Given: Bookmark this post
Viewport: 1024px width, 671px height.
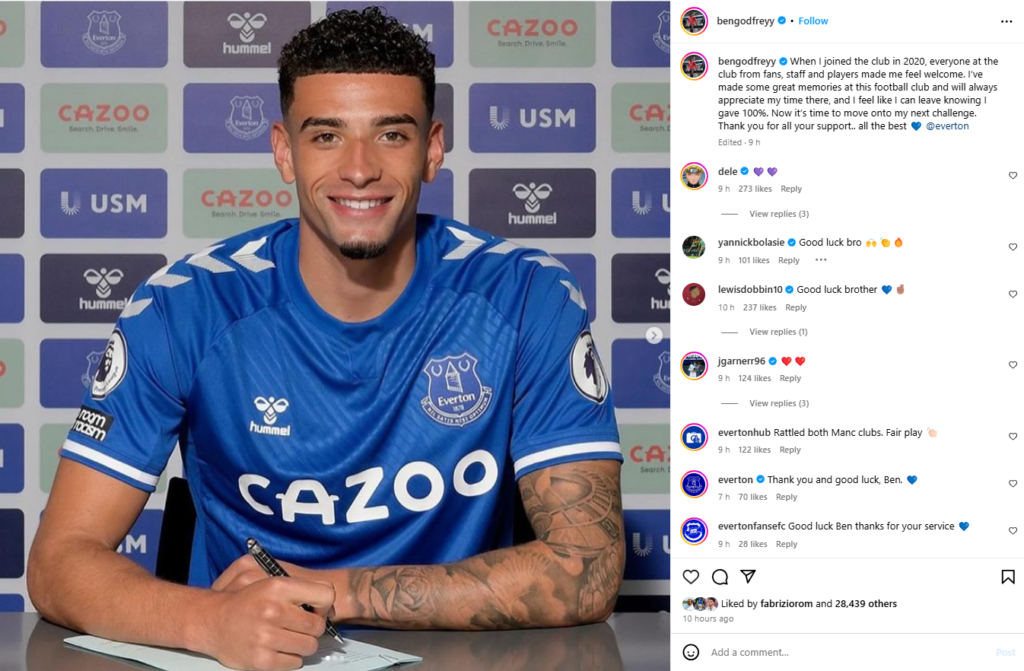Looking at the screenshot, I should point(1008,577).
